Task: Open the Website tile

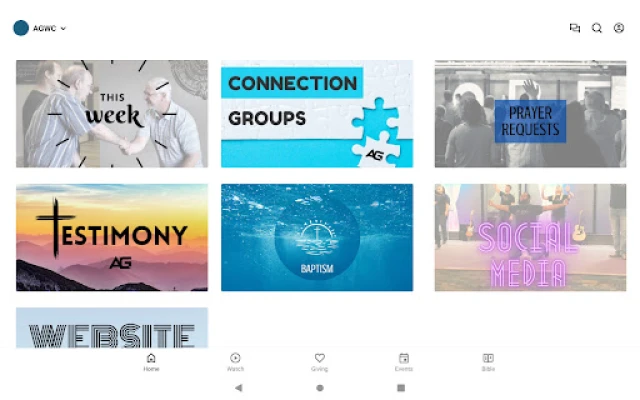Action: (112, 328)
